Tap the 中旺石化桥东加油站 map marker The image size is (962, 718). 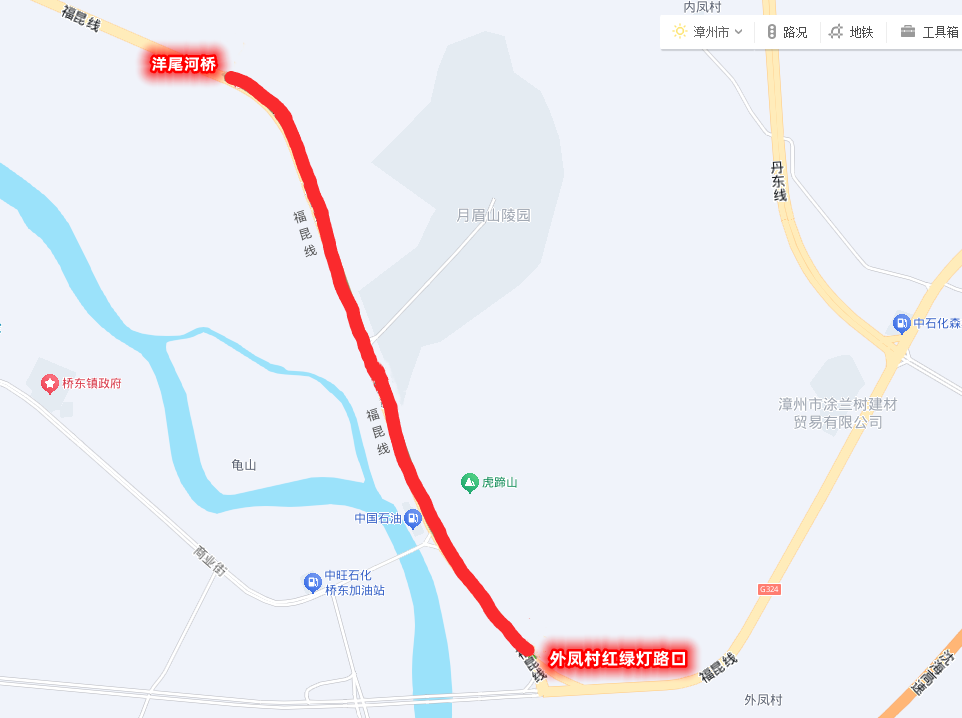tap(313, 582)
